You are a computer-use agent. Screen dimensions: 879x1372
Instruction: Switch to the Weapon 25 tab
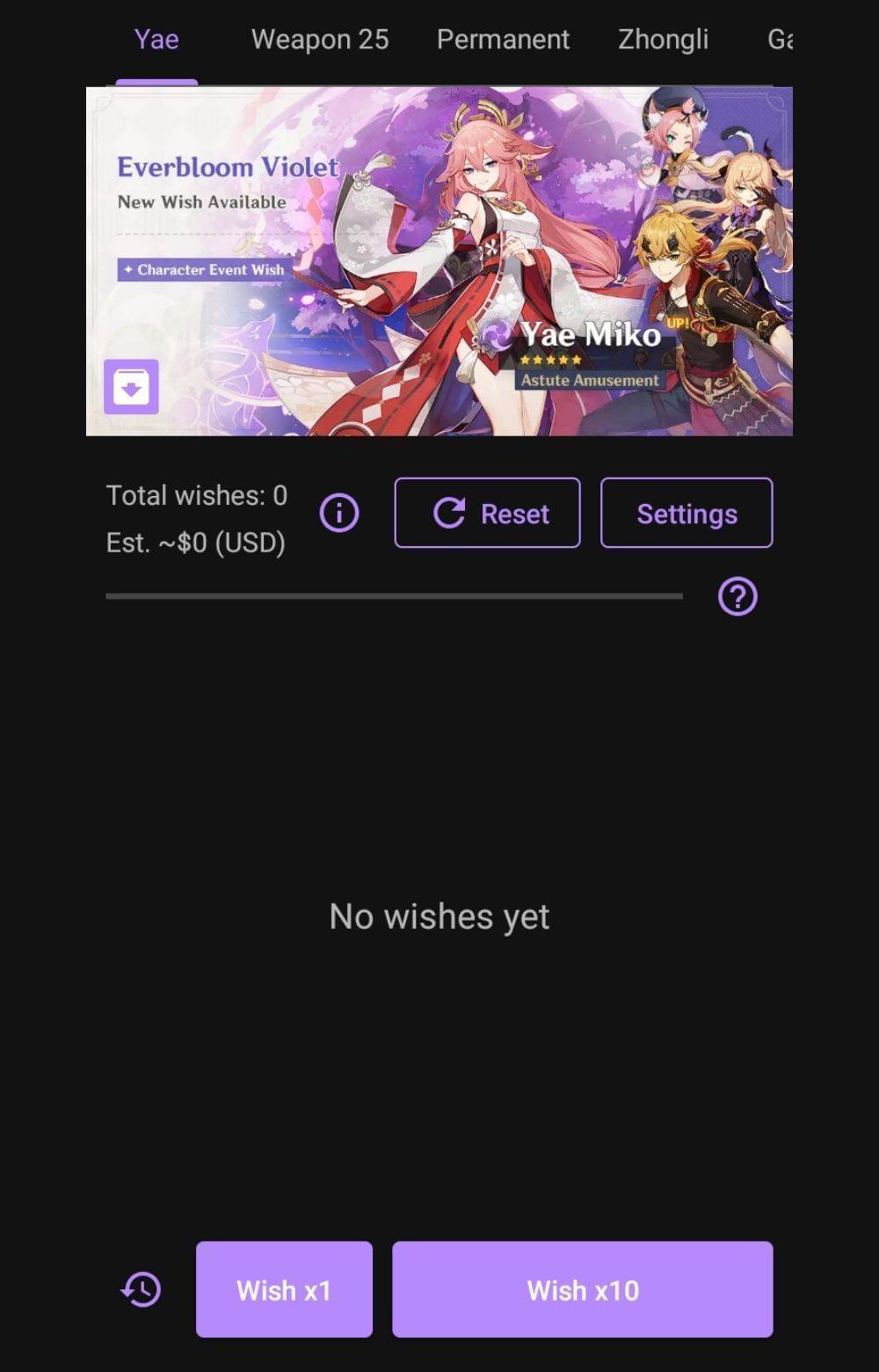click(x=320, y=39)
